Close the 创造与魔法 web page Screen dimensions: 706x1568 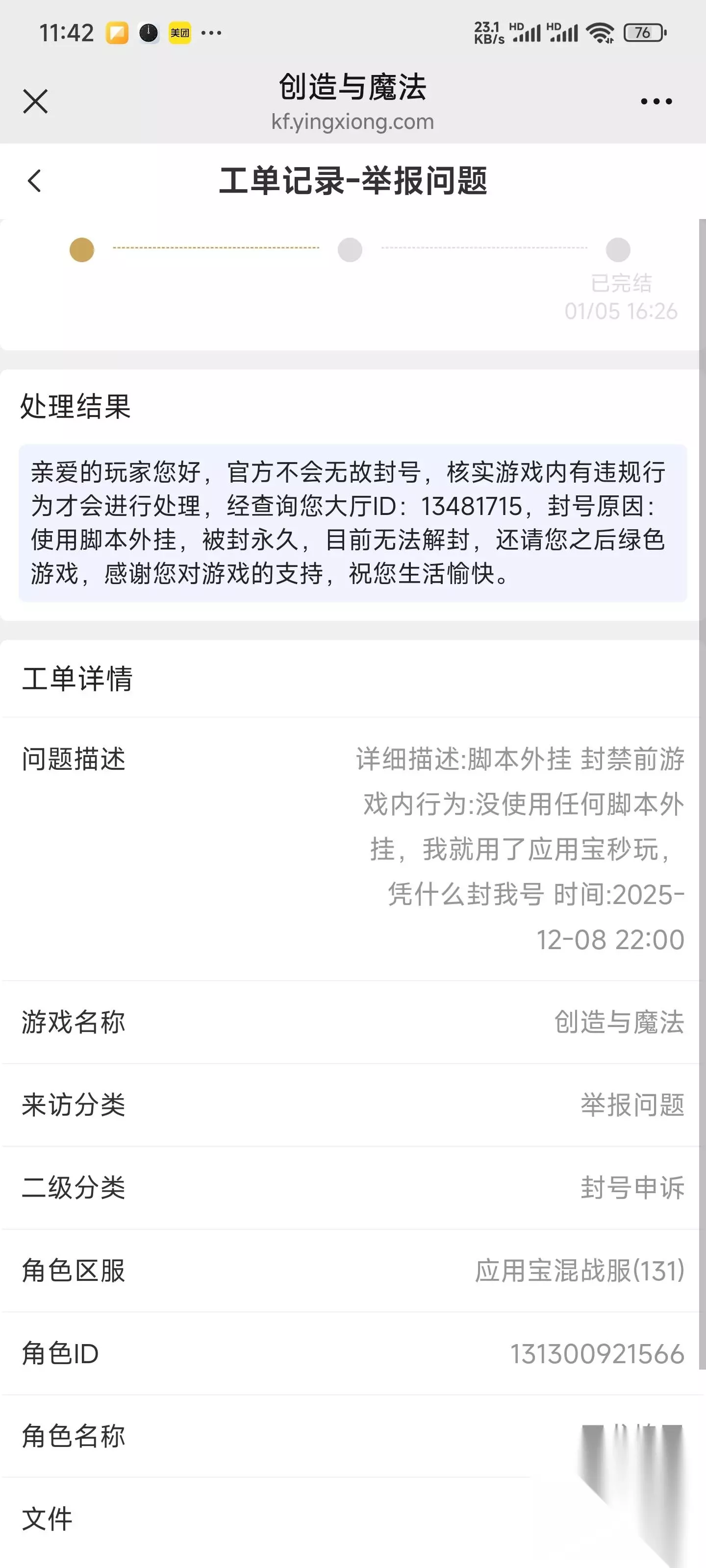35,101
